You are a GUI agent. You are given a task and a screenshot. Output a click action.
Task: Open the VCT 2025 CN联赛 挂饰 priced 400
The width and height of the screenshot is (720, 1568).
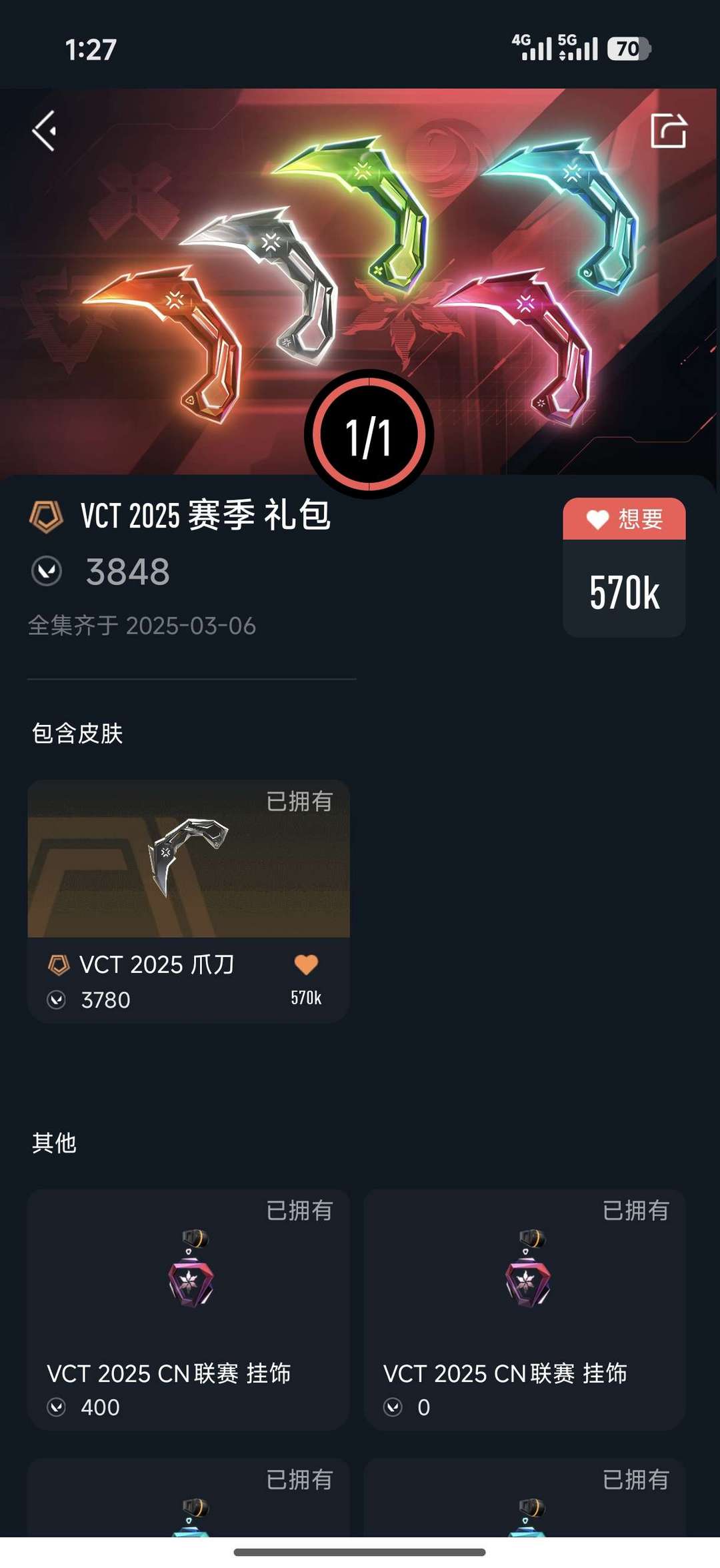pyautogui.click(x=188, y=1309)
